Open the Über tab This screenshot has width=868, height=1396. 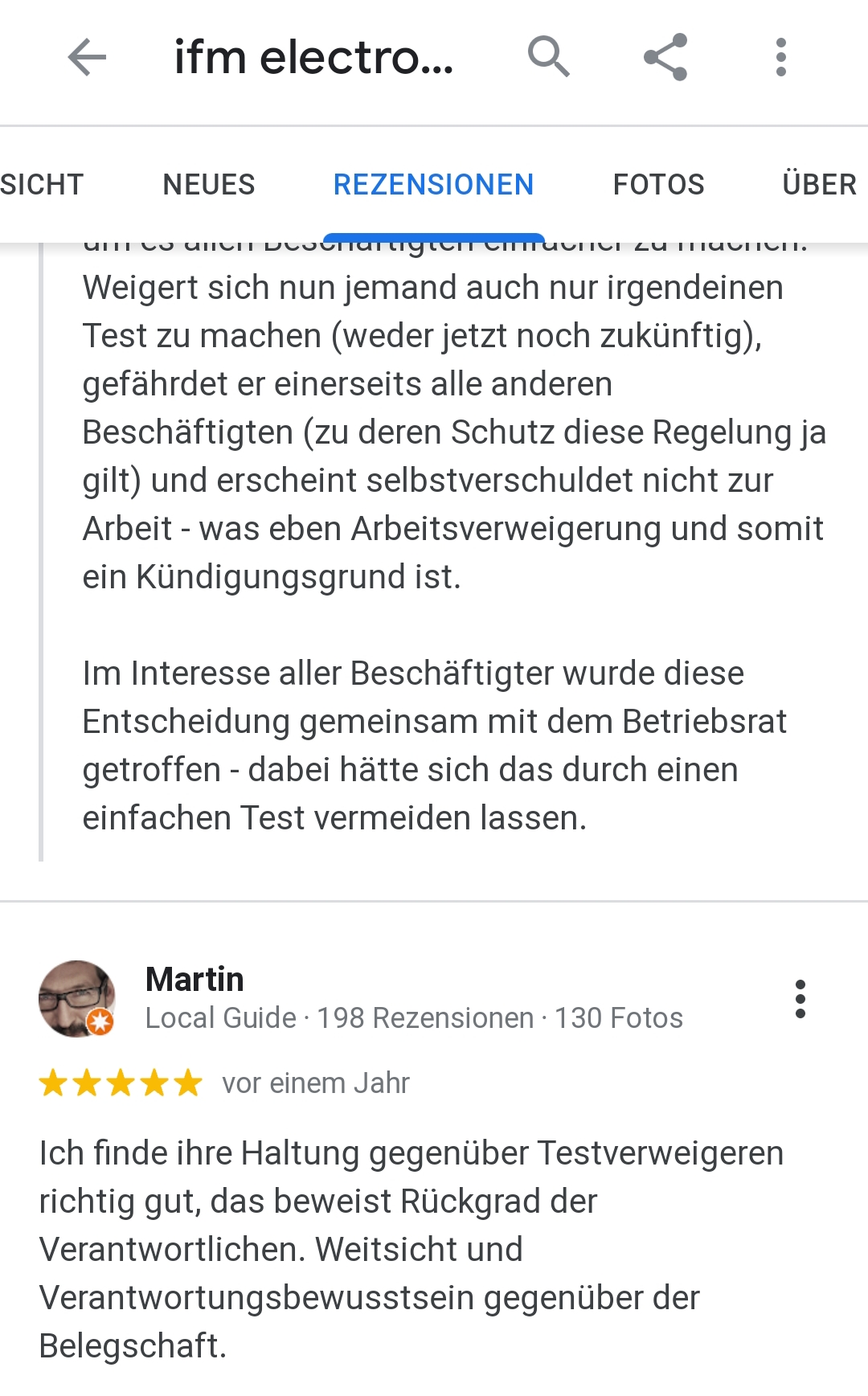coord(818,185)
